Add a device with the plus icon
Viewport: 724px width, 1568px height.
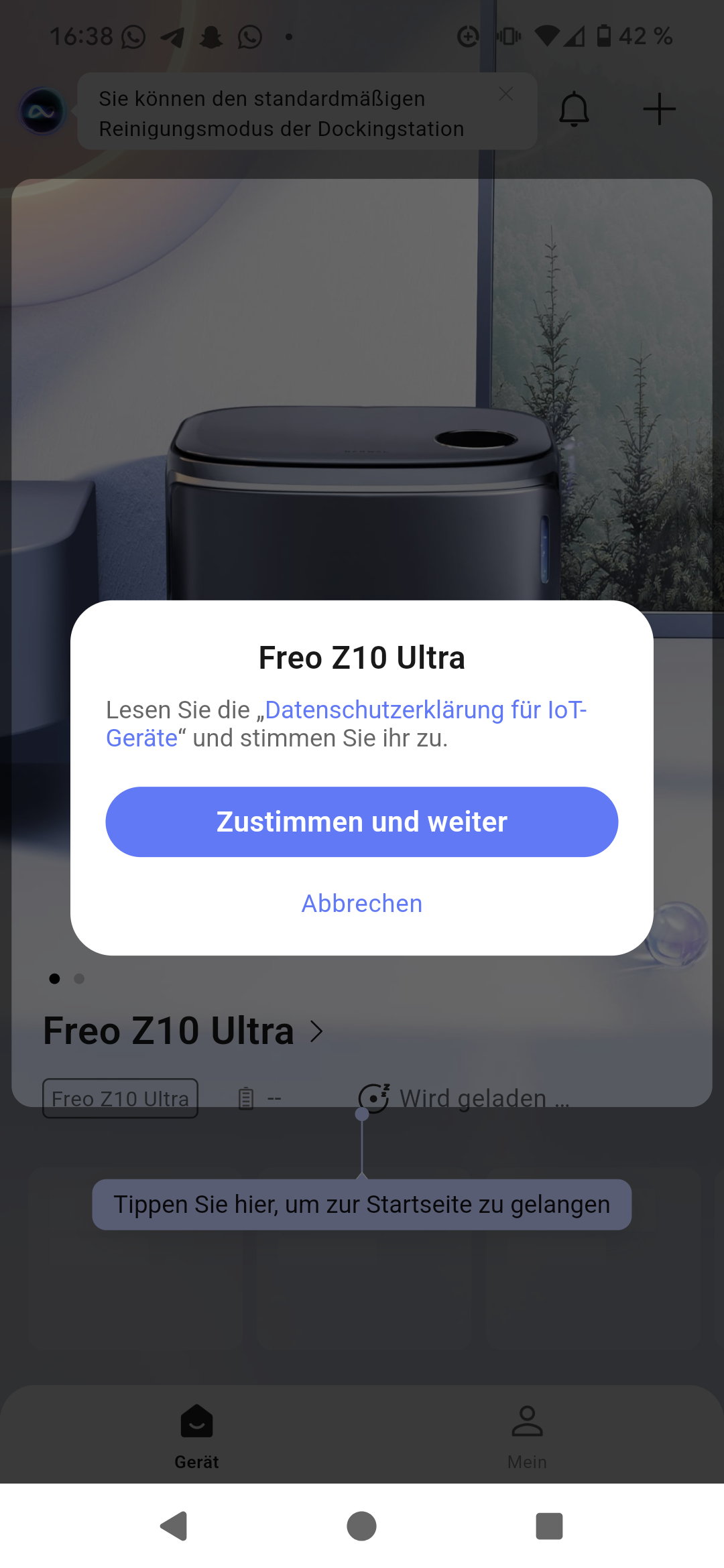[x=659, y=109]
